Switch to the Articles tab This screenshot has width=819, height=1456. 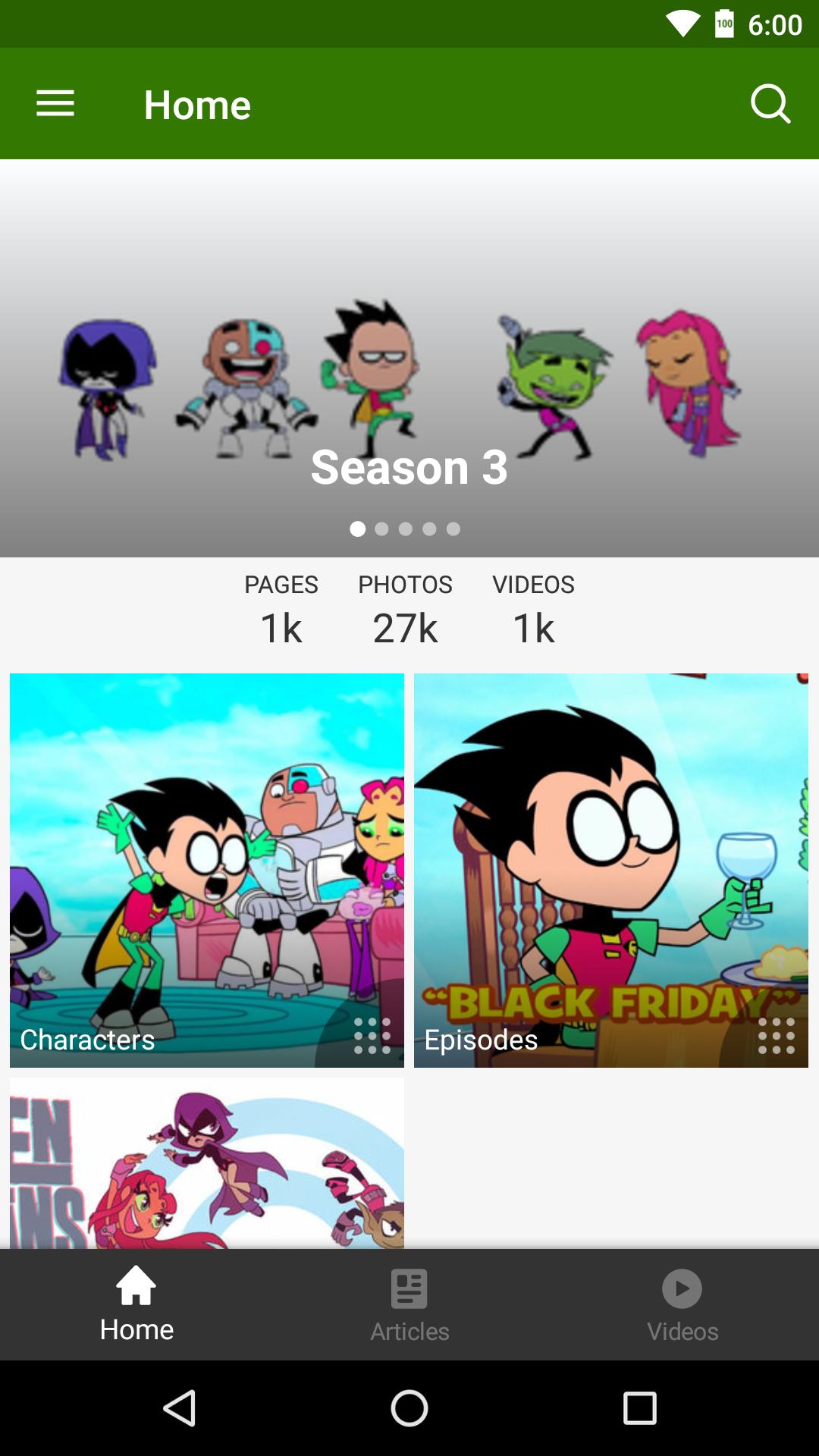pos(409,1303)
